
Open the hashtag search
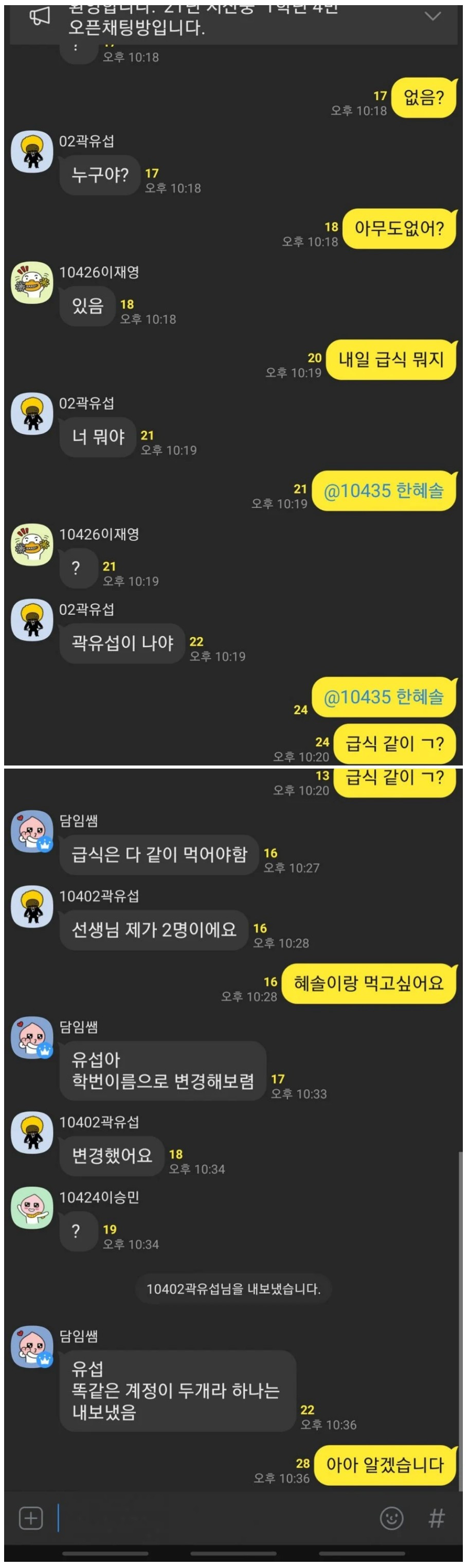(x=436, y=1518)
